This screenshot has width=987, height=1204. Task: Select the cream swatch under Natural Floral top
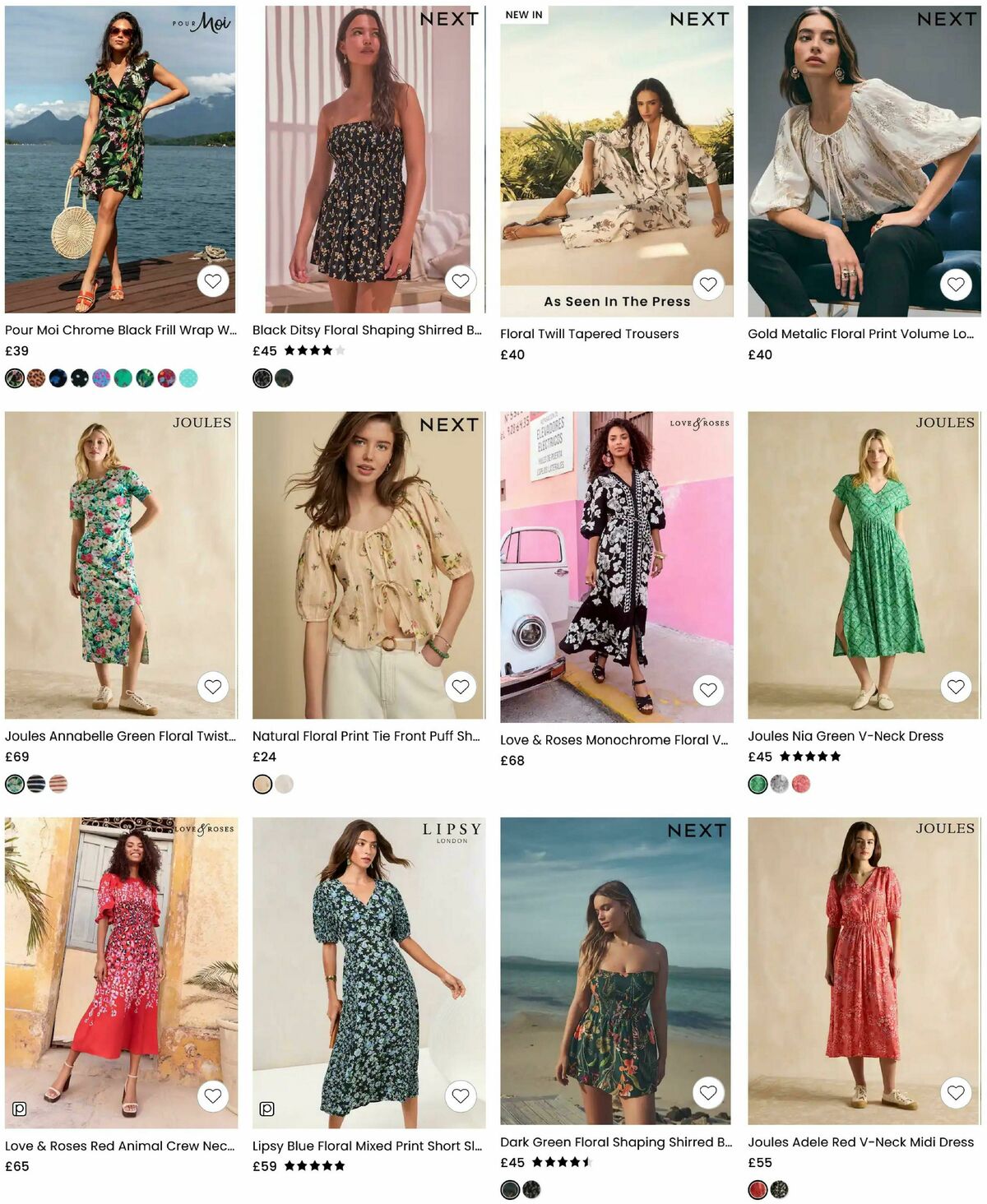click(284, 784)
